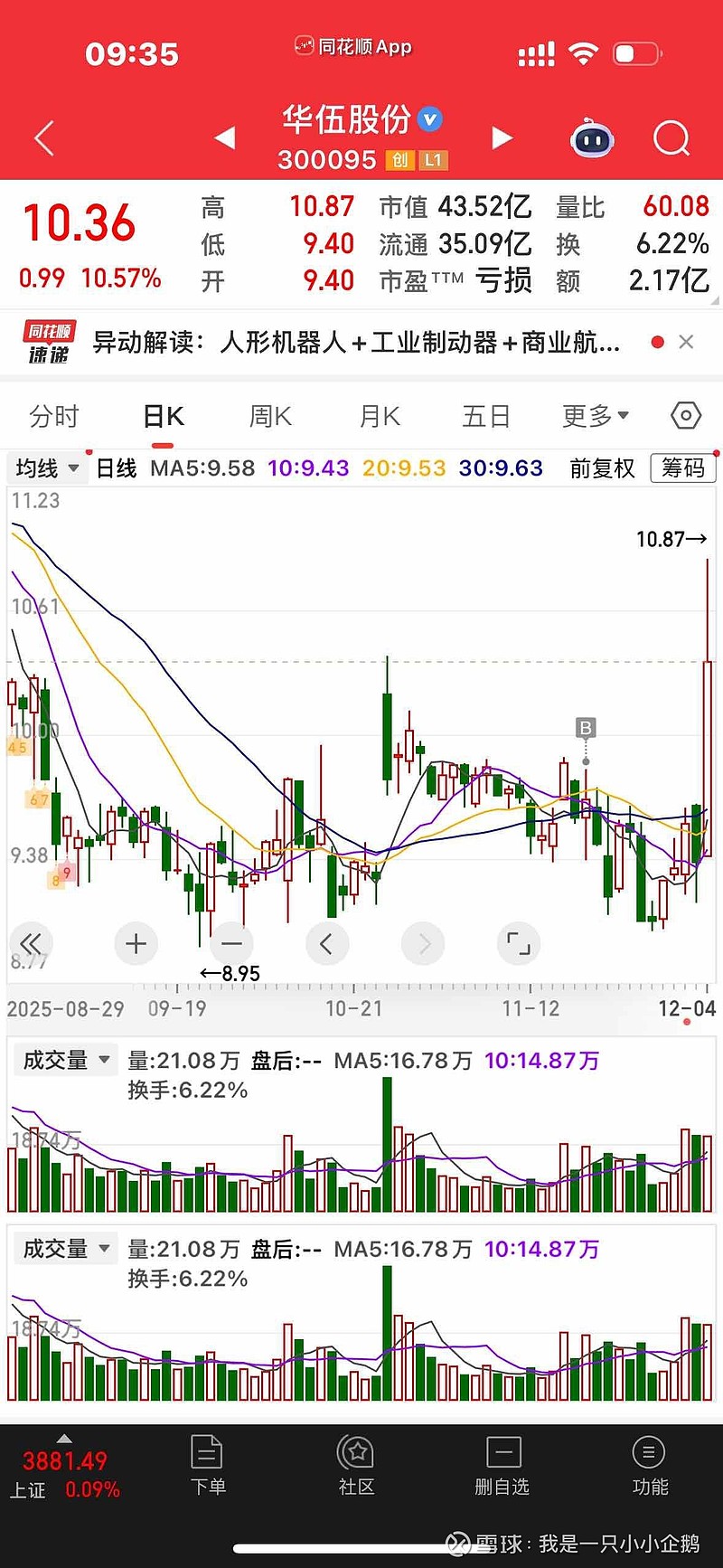Screen dimensions: 723x1568
Task: Read the 异动解读 news banner
Action: tap(356, 343)
